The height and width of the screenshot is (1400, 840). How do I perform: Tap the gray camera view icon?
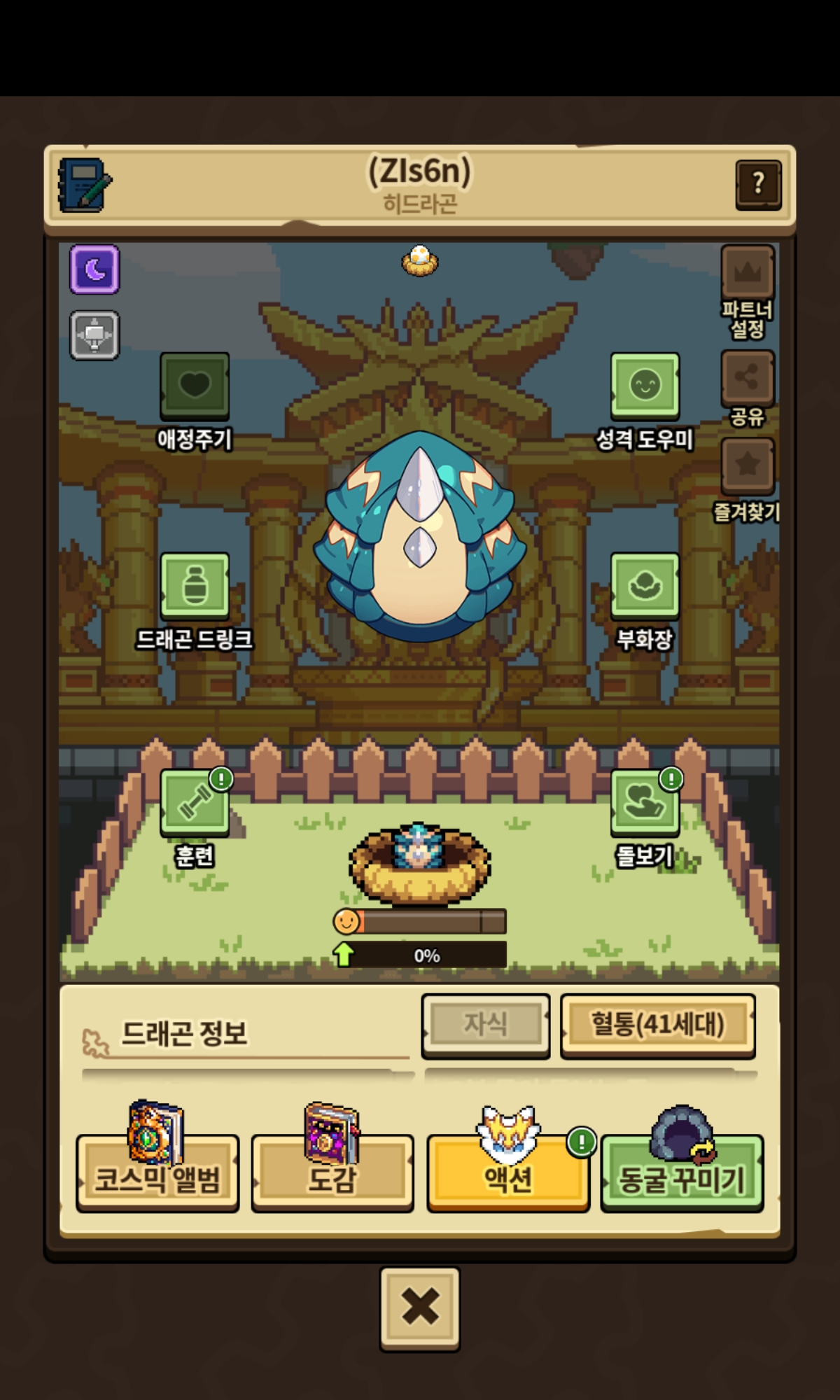tap(94, 335)
